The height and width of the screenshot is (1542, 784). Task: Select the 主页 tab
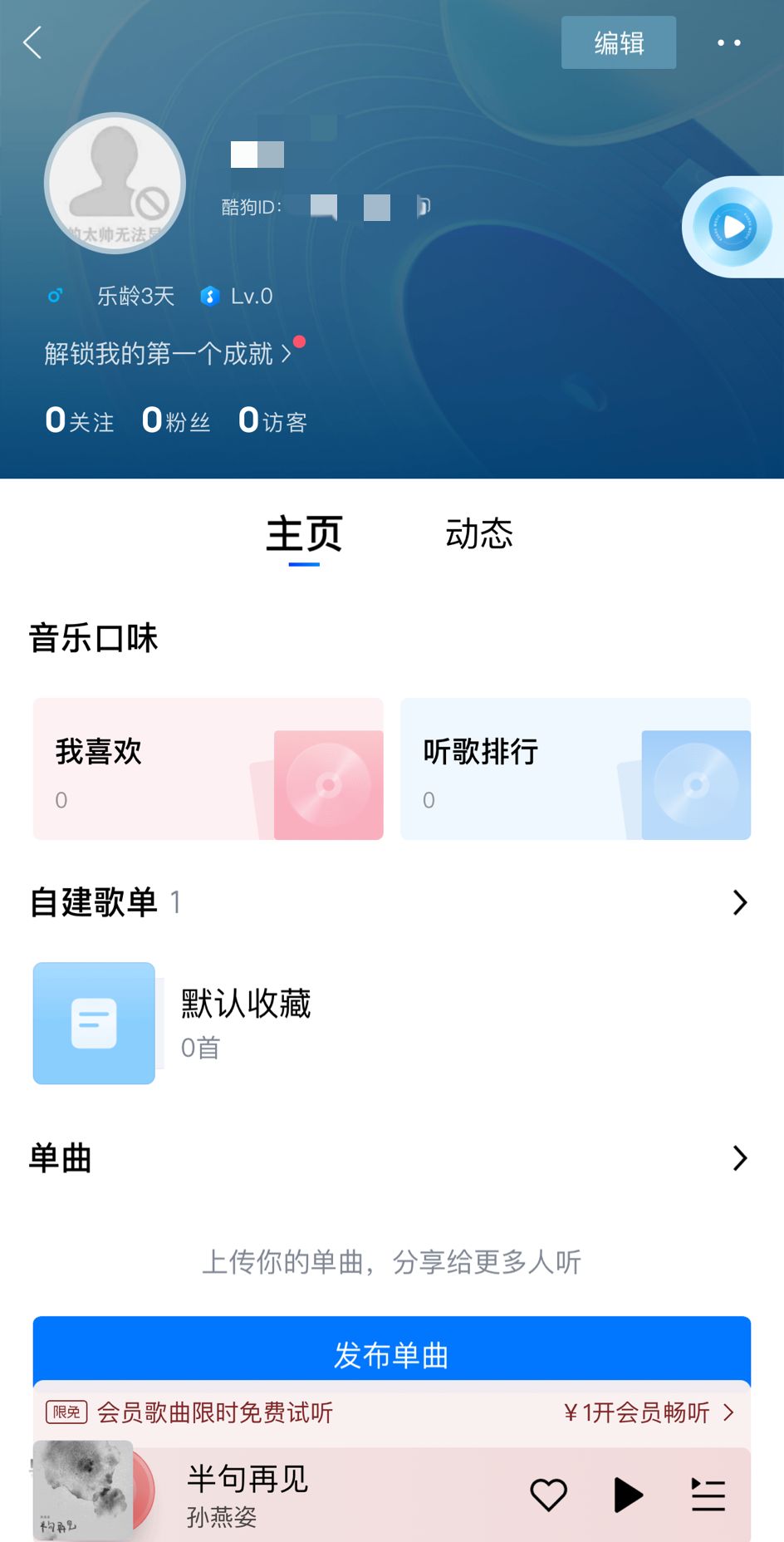pos(304,533)
